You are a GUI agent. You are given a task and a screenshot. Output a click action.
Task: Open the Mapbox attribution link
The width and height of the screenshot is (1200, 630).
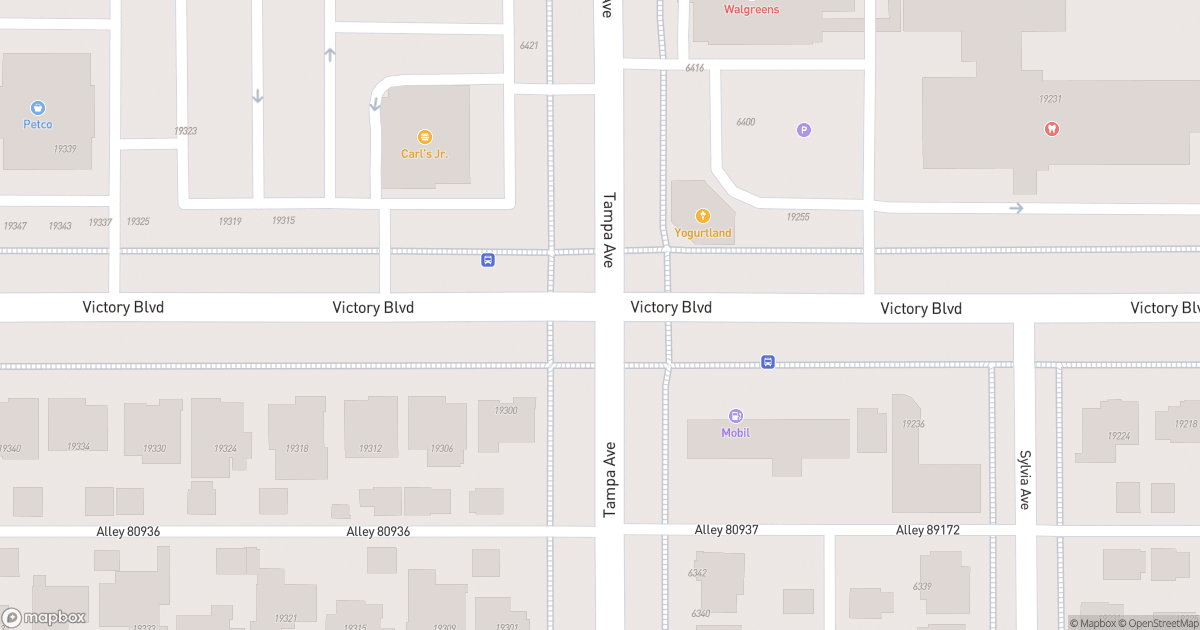1097,624
